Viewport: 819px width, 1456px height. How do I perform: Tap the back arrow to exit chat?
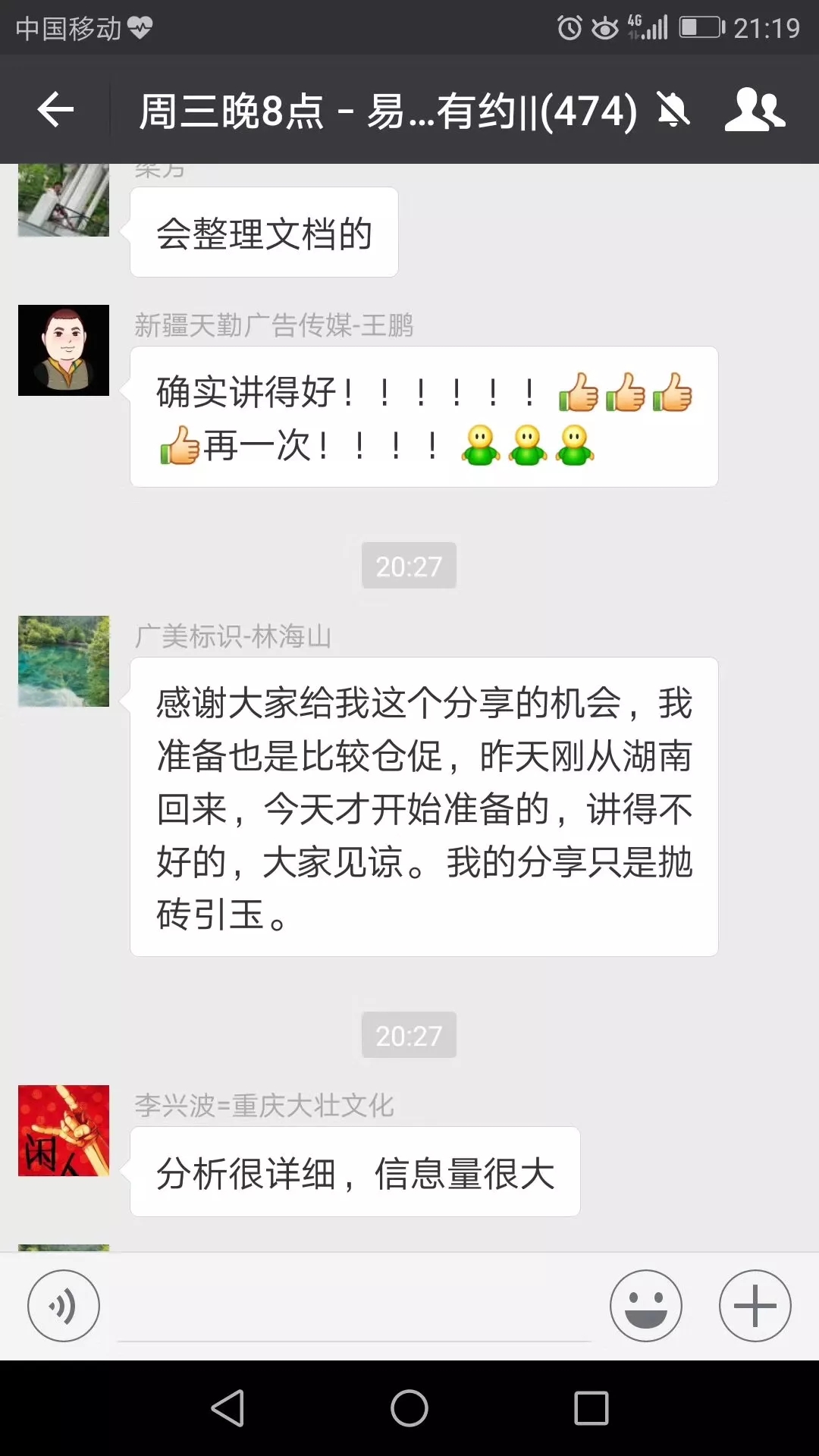click(x=53, y=110)
